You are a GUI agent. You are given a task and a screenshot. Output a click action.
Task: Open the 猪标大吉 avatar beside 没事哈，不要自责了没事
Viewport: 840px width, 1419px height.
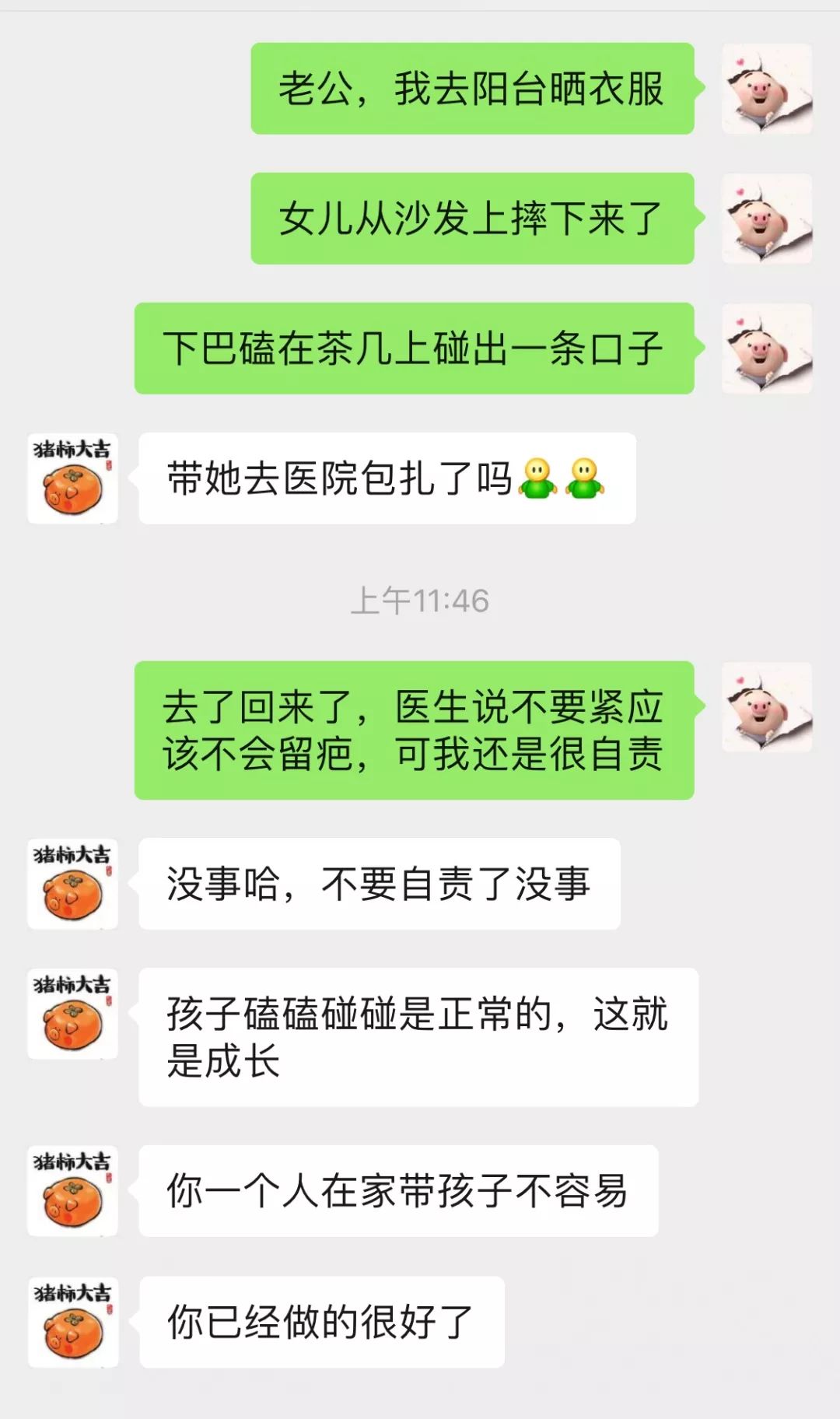[x=72, y=884]
